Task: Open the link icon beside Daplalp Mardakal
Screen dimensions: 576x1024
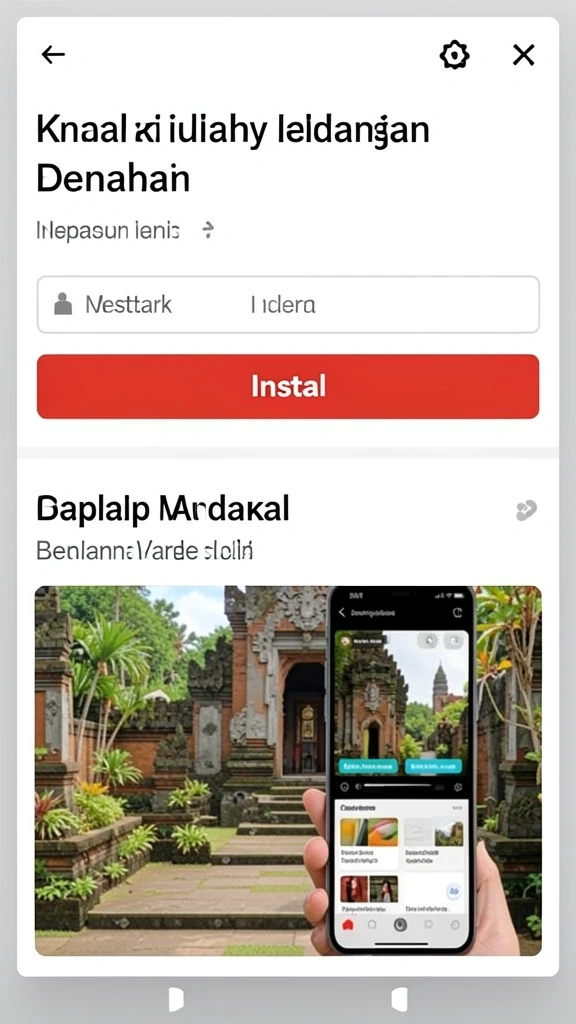Action: (x=526, y=510)
